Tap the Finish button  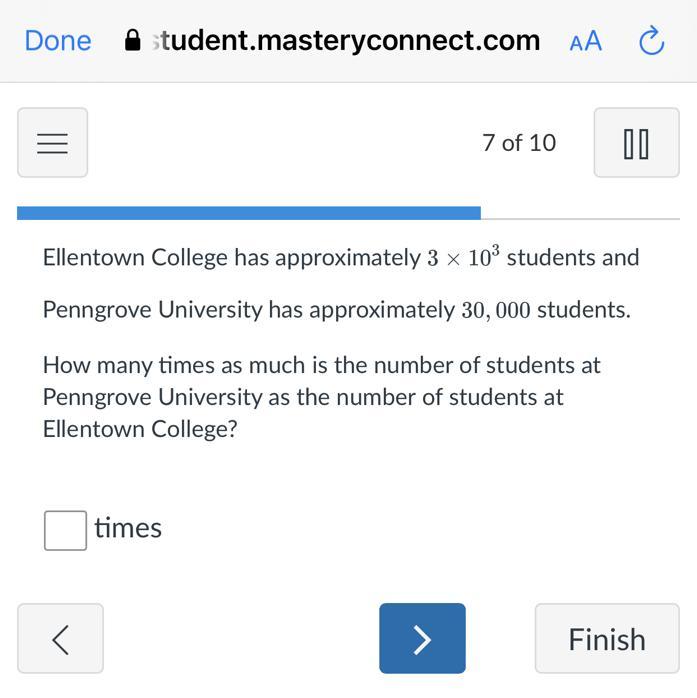(x=606, y=638)
